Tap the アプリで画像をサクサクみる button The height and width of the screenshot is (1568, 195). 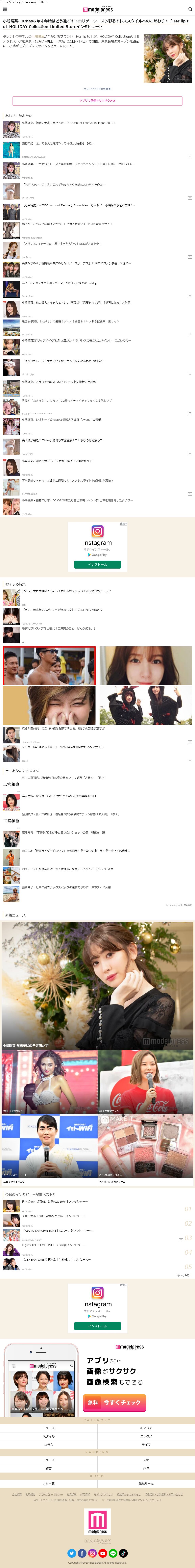(98, 100)
